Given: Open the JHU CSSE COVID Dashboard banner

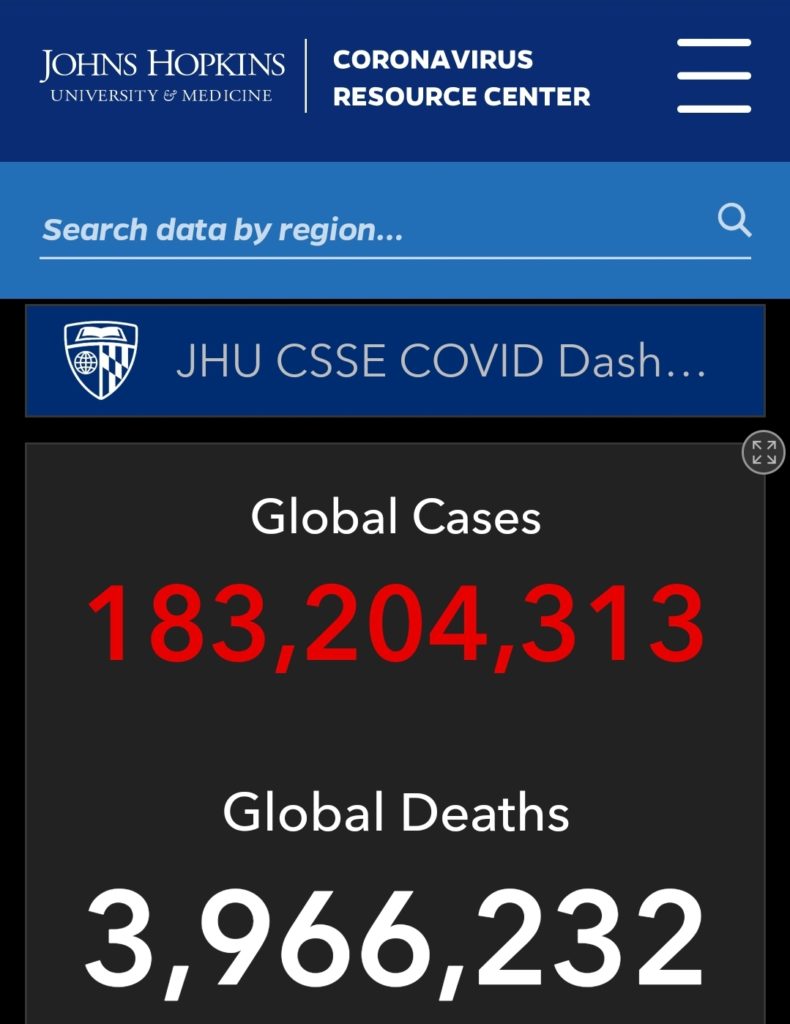Looking at the screenshot, I should 395,361.
